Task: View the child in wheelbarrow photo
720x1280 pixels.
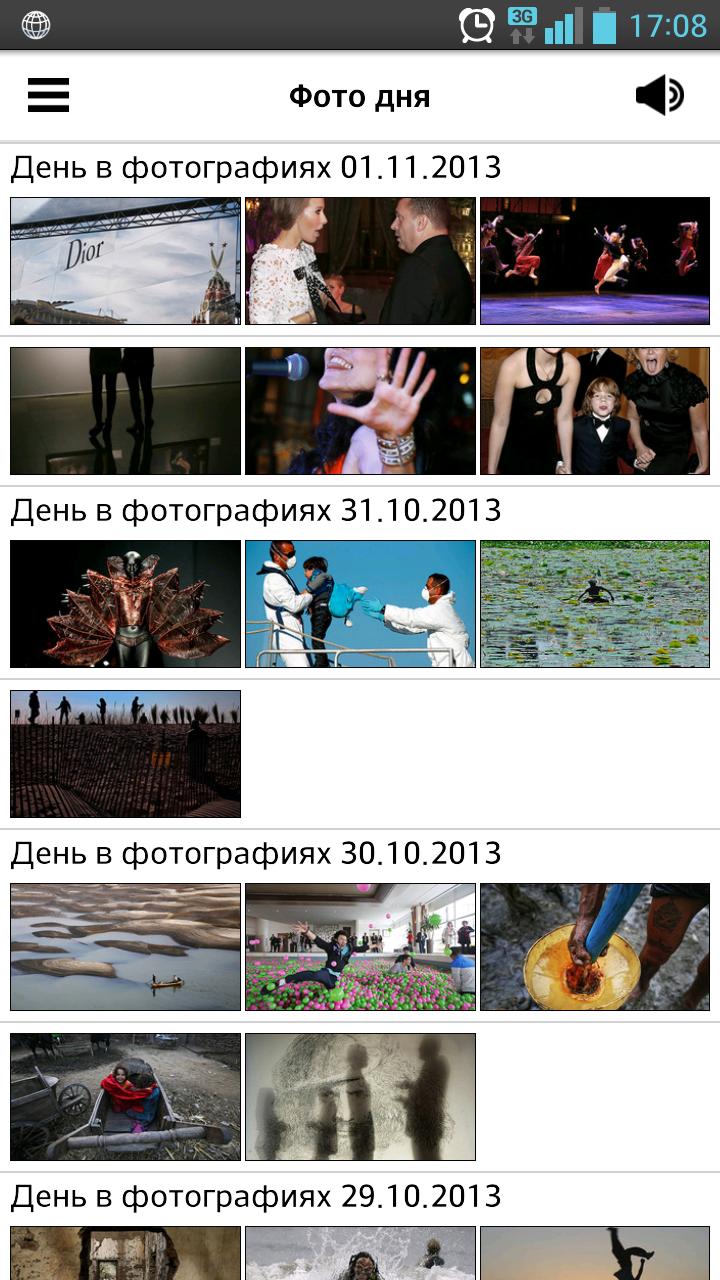Action: 125,1097
